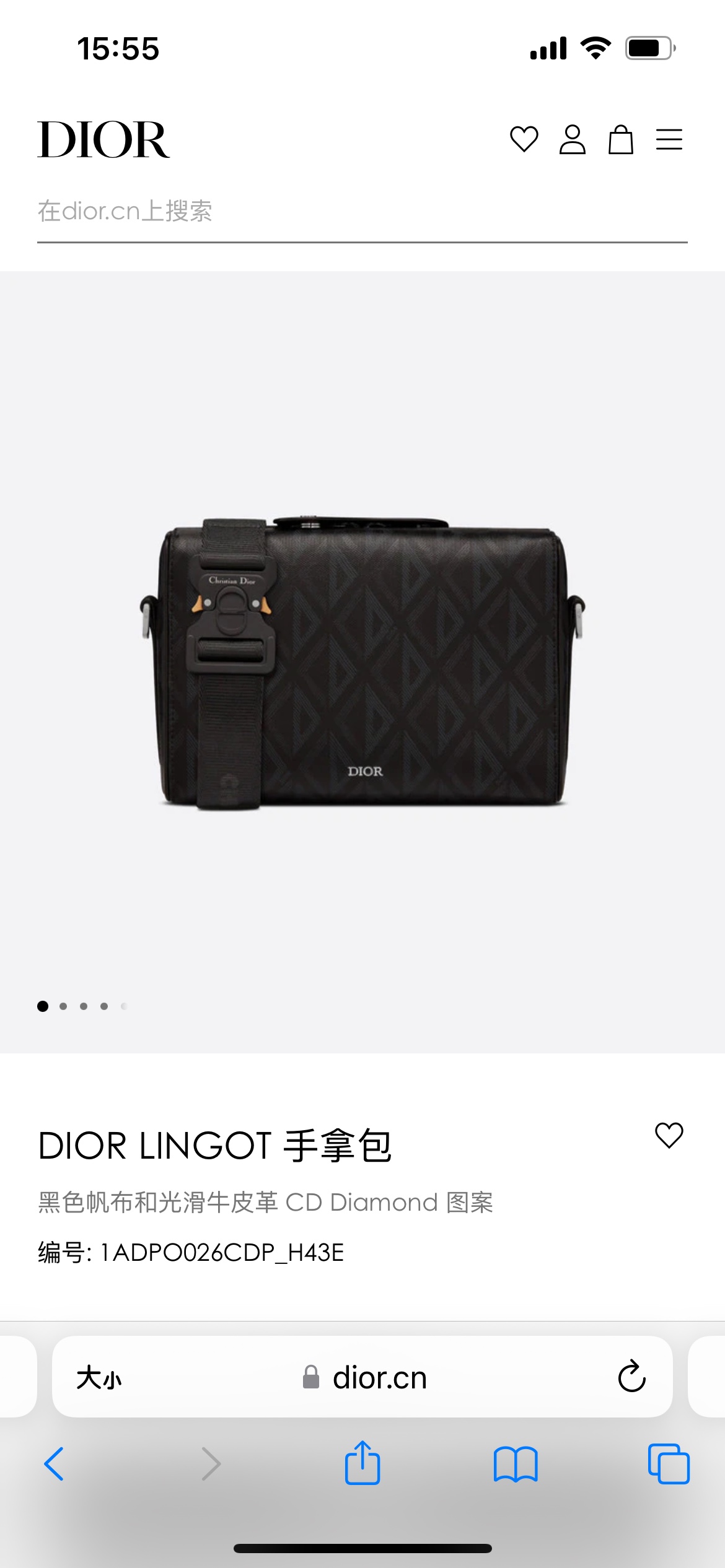This screenshot has height=1568, width=725.
Task: Tap the Dior logo to go home
Action: 103,140
